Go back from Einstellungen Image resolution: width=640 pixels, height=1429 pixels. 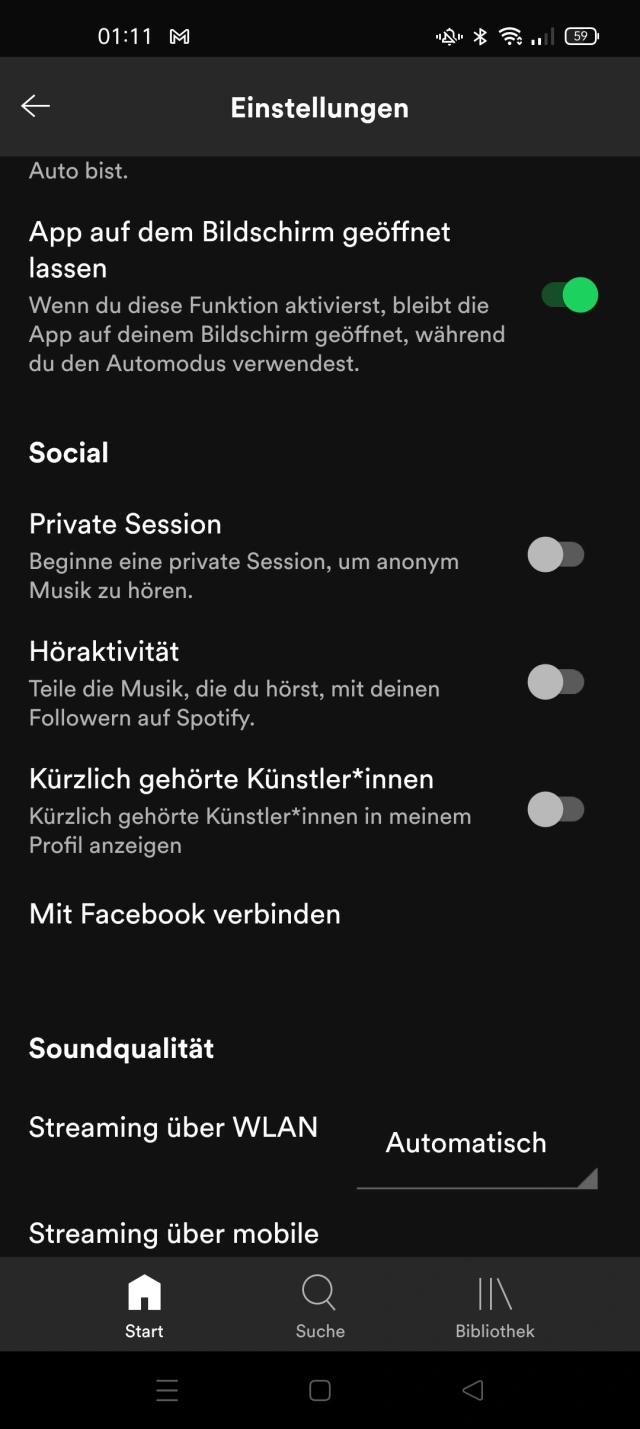(x=35, y=106)
